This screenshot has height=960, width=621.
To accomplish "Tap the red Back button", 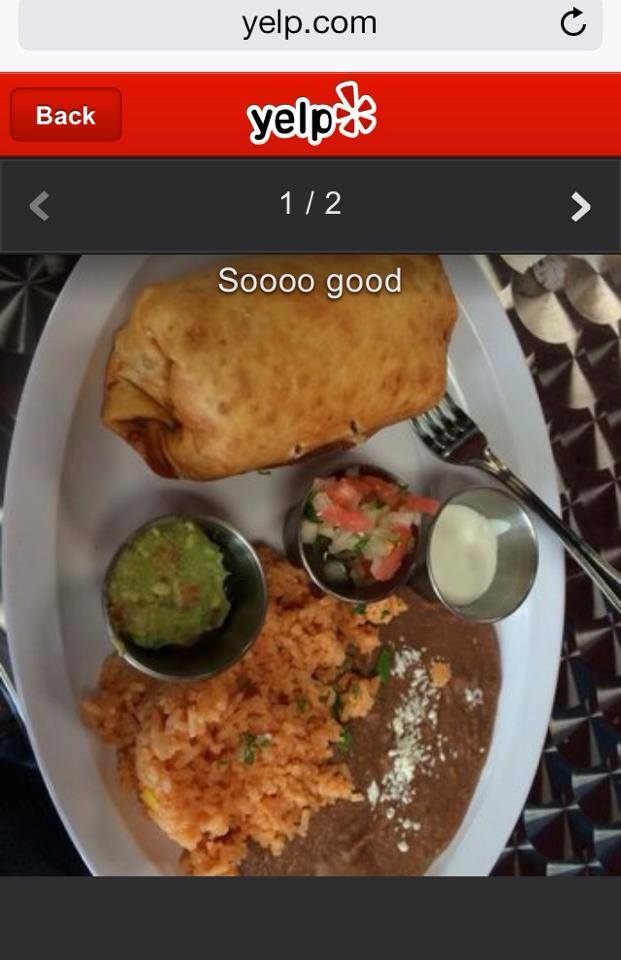I will click(66, 115).
